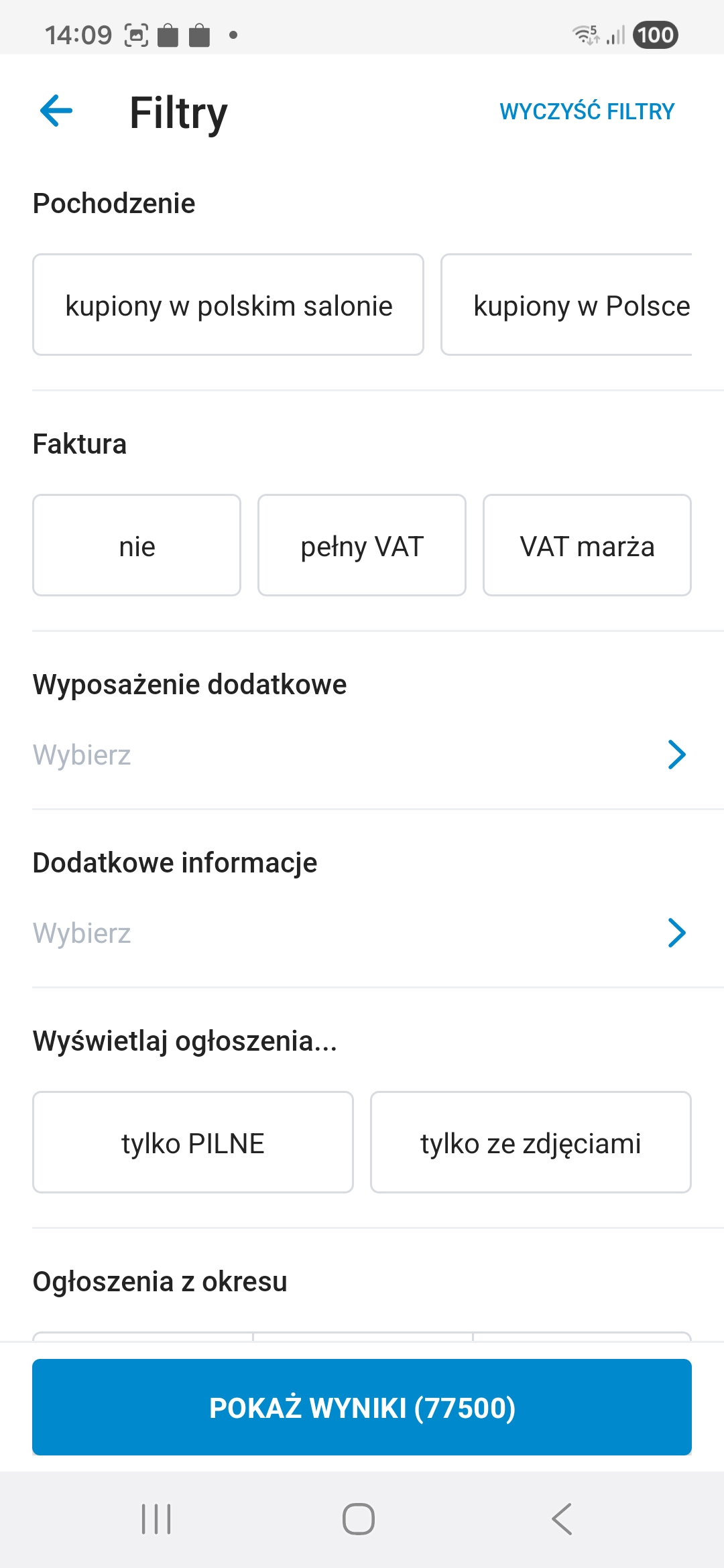The height and width of the screenshot is (1568, 724).
Task: Clear filters with WYCZYŚĆ FILTRY
Action: coord(587,111)
